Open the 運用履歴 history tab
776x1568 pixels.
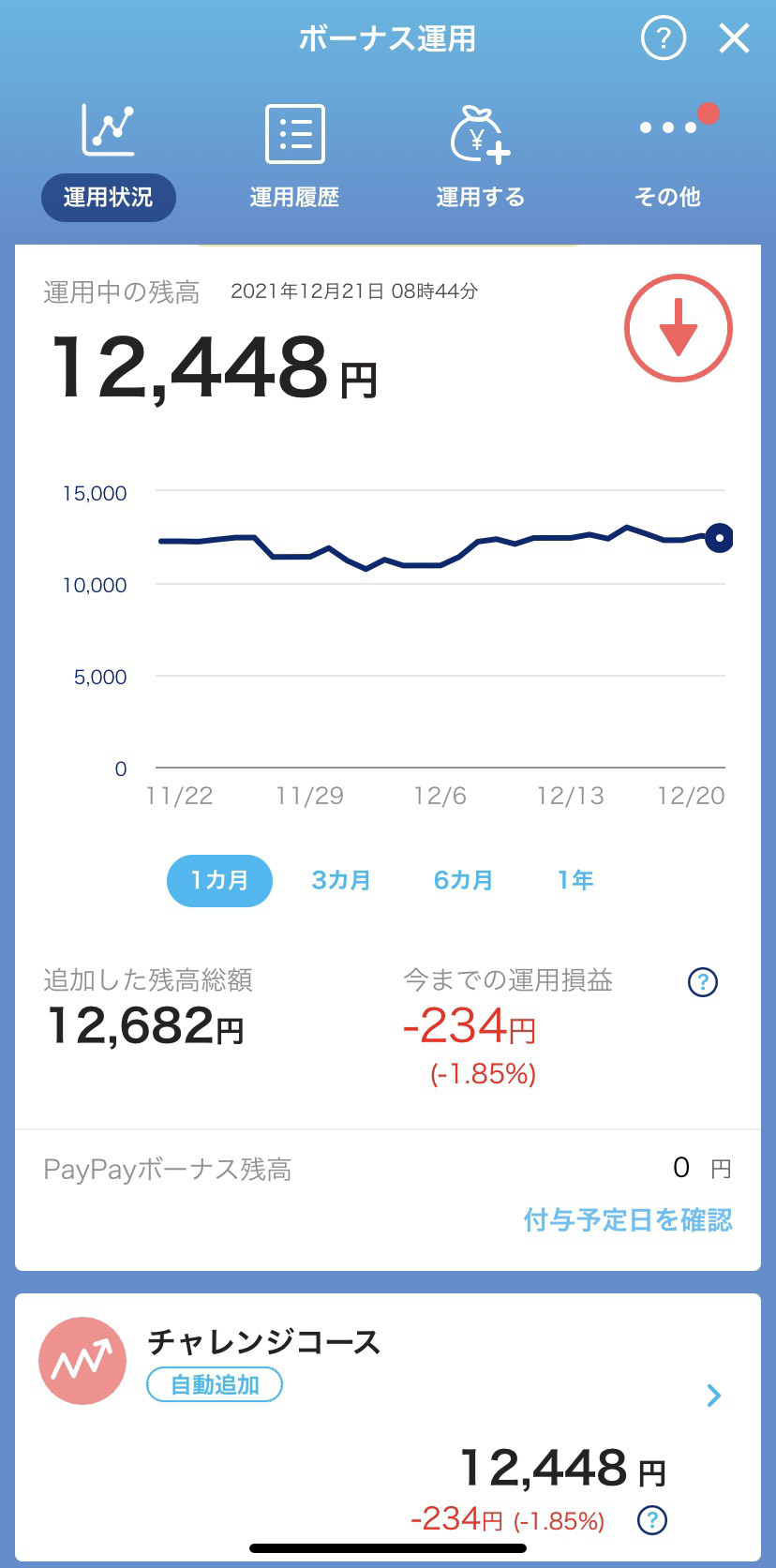pos(294,157)
